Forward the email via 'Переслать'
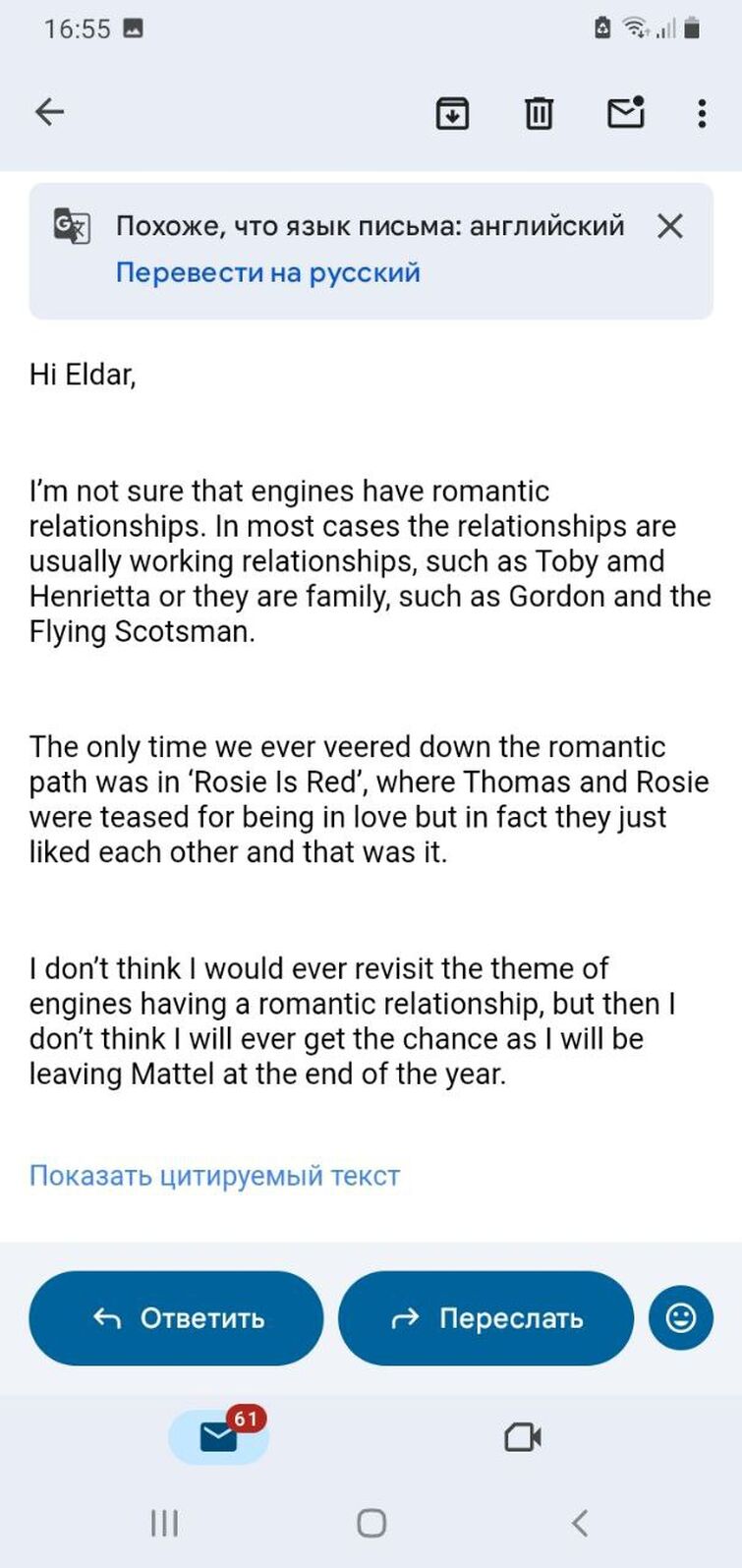Screen dimensions: 742x1568 coord(486,1318)
